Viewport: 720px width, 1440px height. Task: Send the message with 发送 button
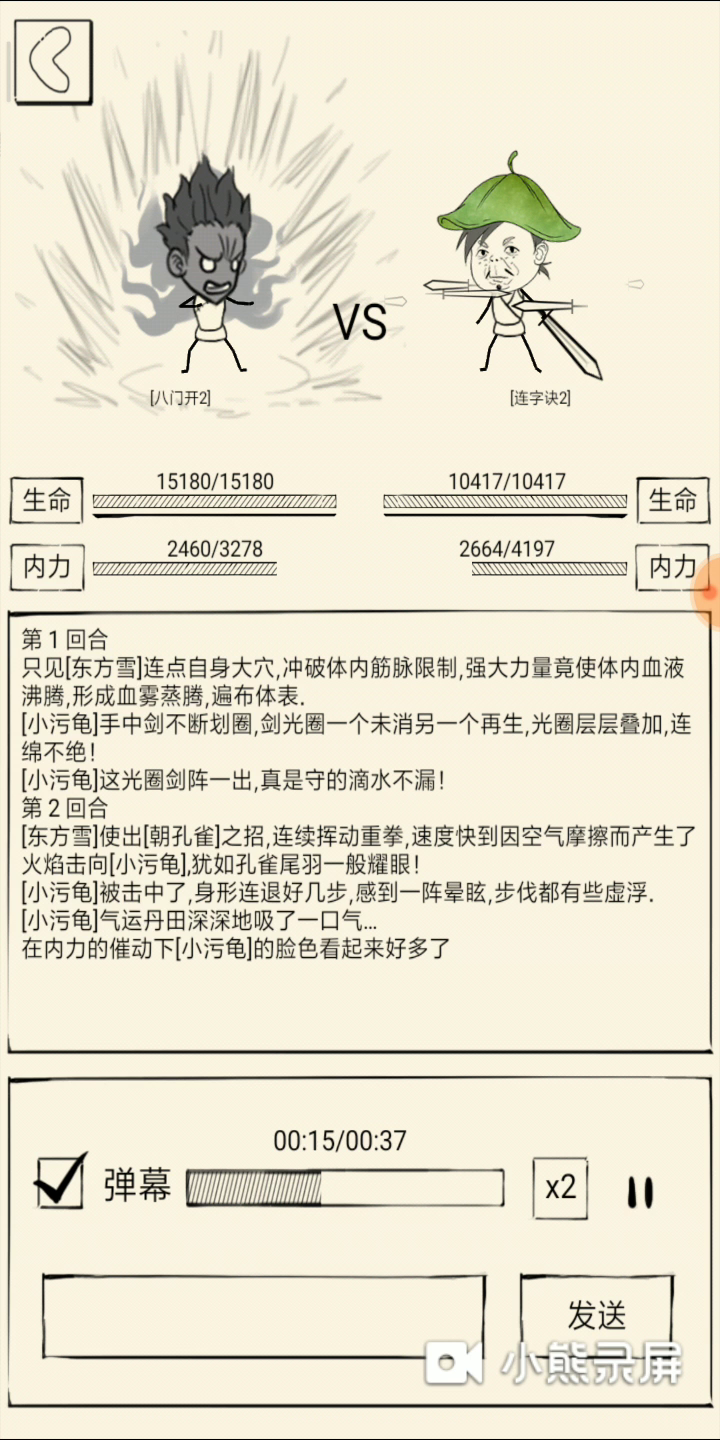(597, 1314)
